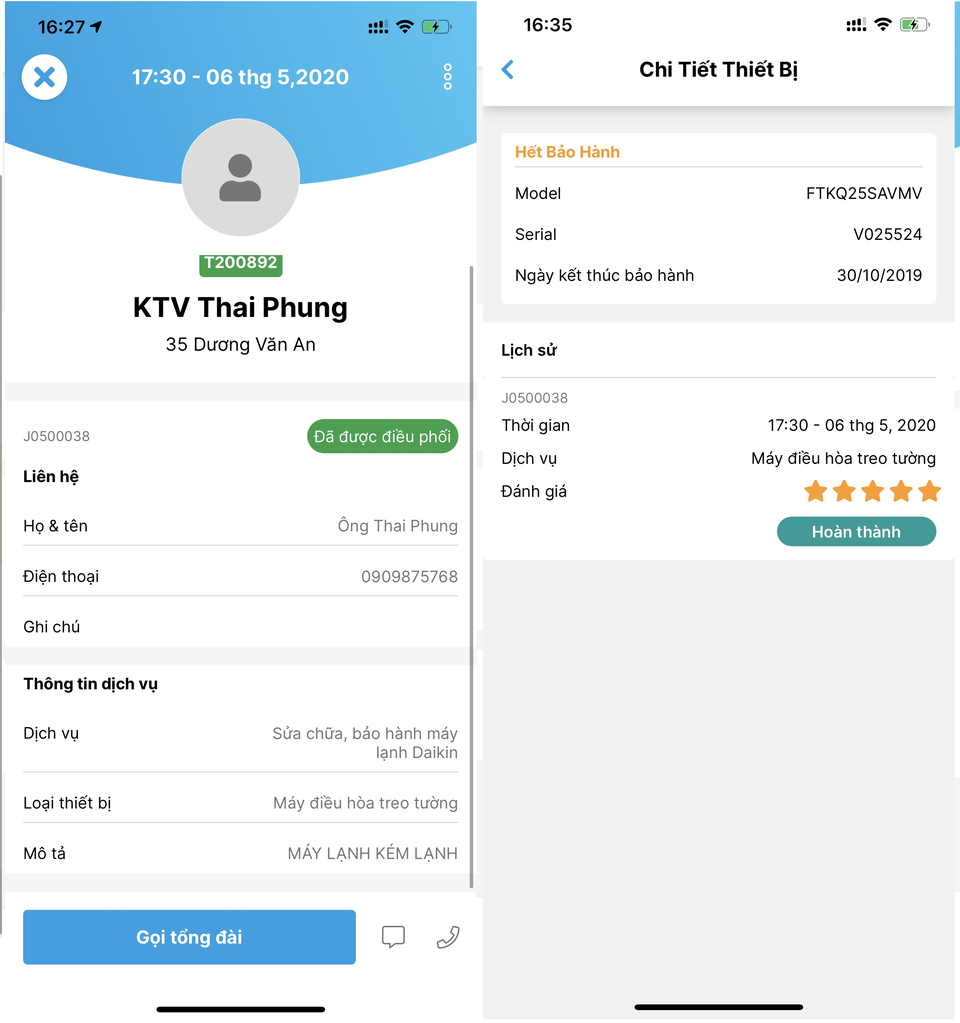Tap the Gọi tổng đài button
960x1023 pixels.
pos(189,937)
